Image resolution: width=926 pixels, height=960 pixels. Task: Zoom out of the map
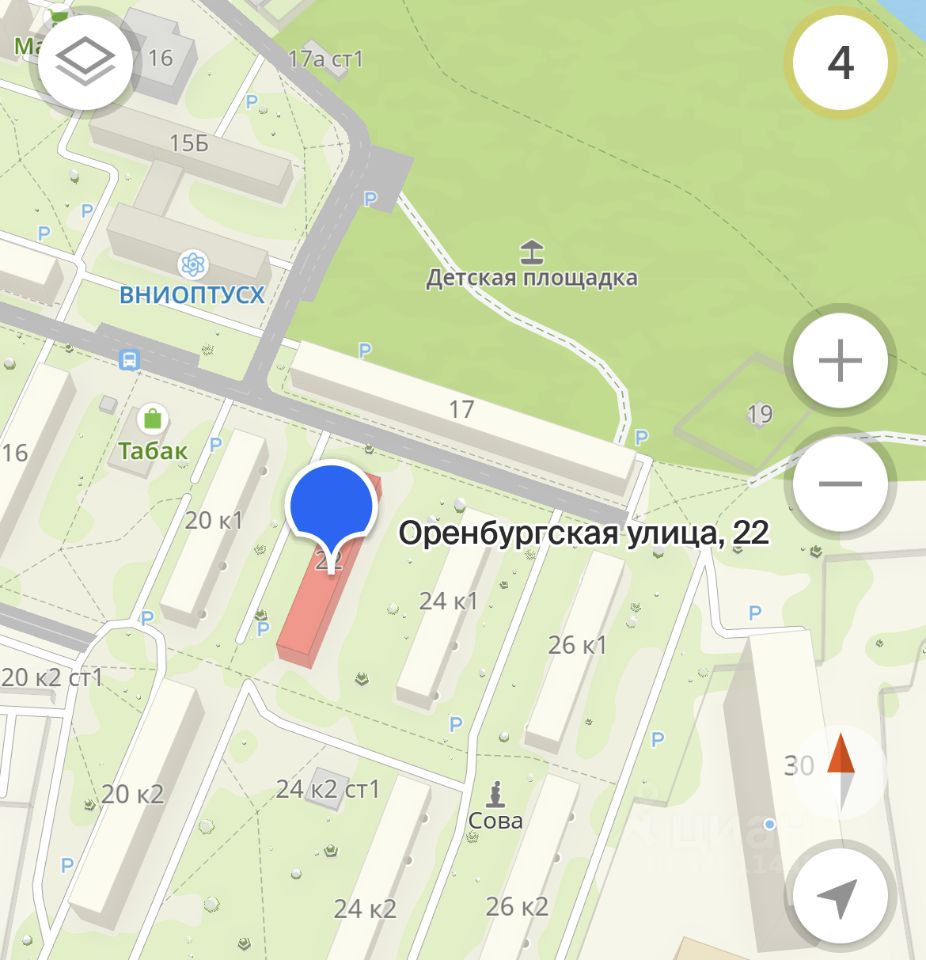(840, 485)
